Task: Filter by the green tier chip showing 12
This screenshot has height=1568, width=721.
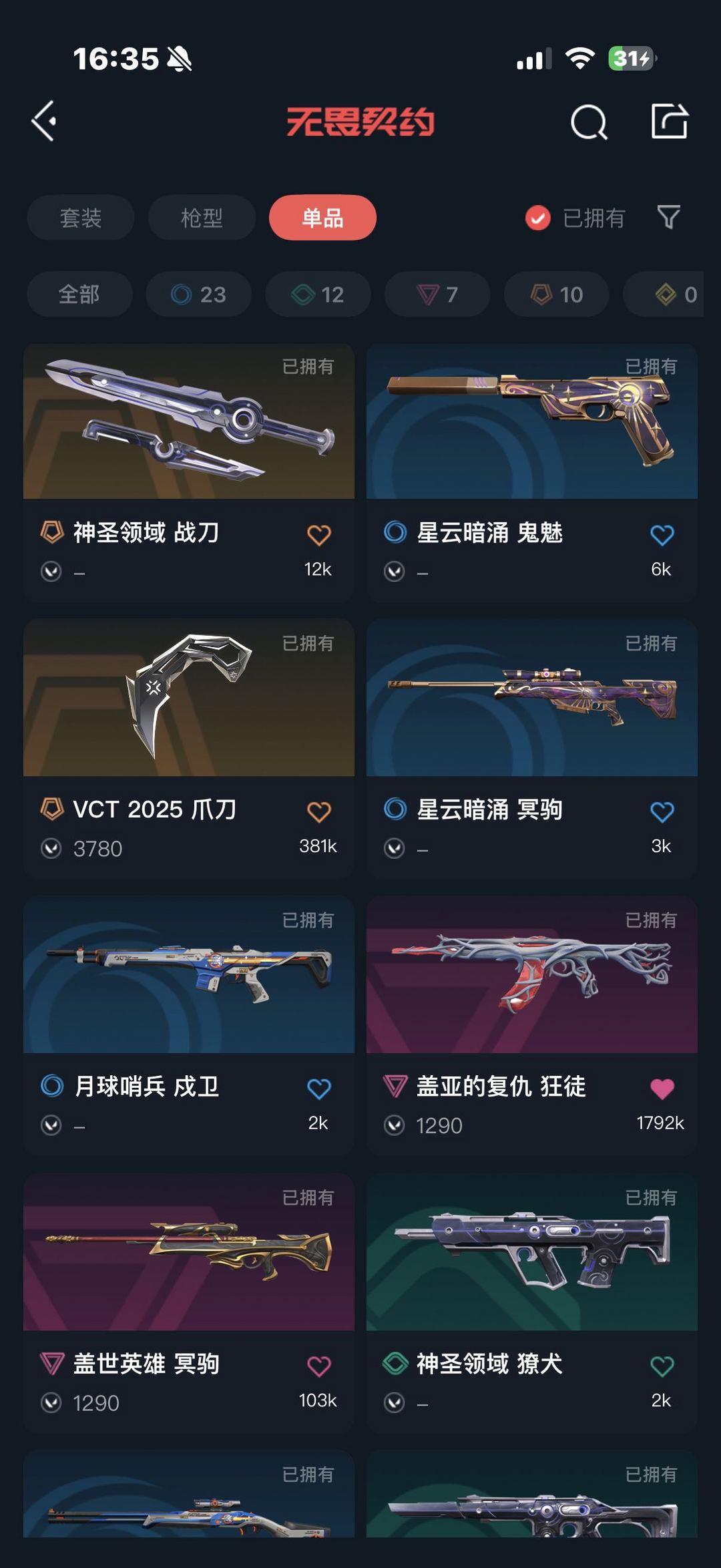Action: 318,294
